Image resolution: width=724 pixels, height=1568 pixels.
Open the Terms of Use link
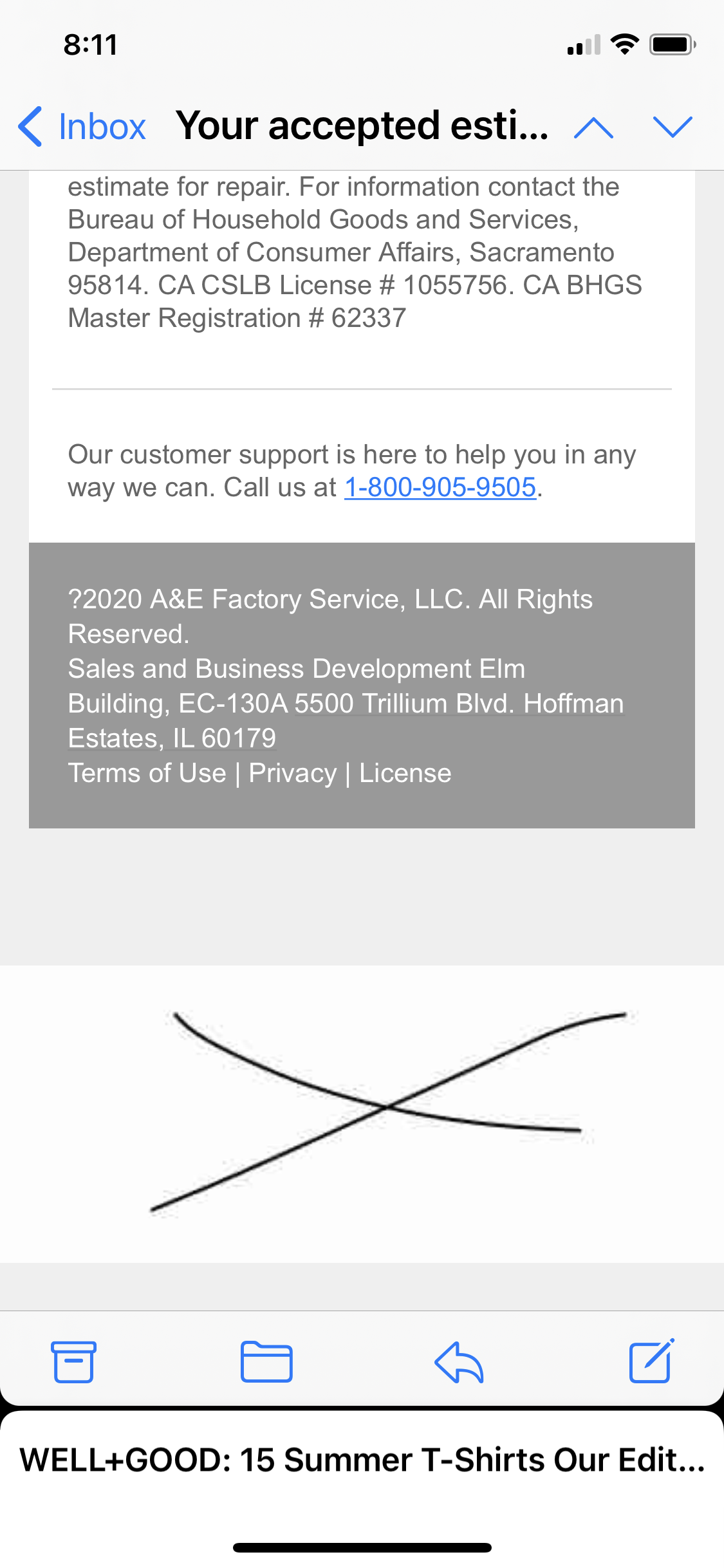click(x=149, y=772)
